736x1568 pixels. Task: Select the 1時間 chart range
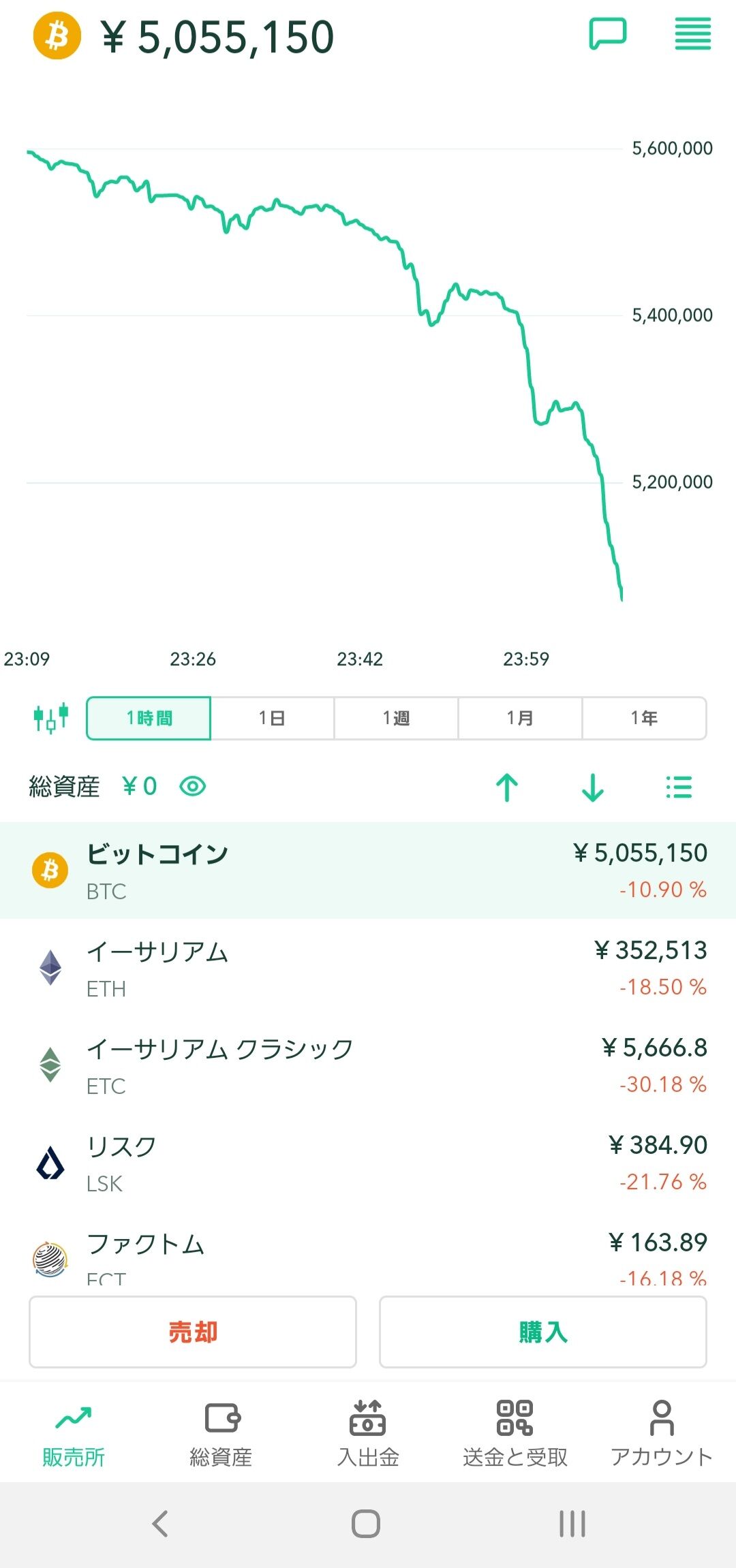tap(149, 718)
